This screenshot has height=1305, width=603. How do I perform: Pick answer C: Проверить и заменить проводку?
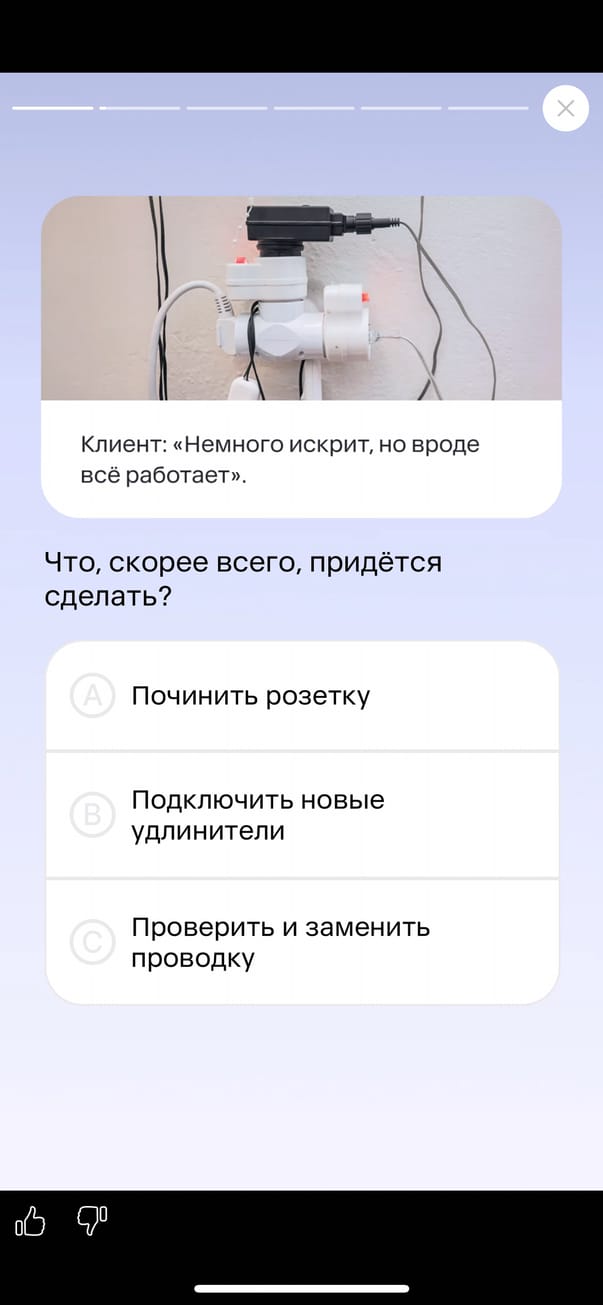pos(301,942)
